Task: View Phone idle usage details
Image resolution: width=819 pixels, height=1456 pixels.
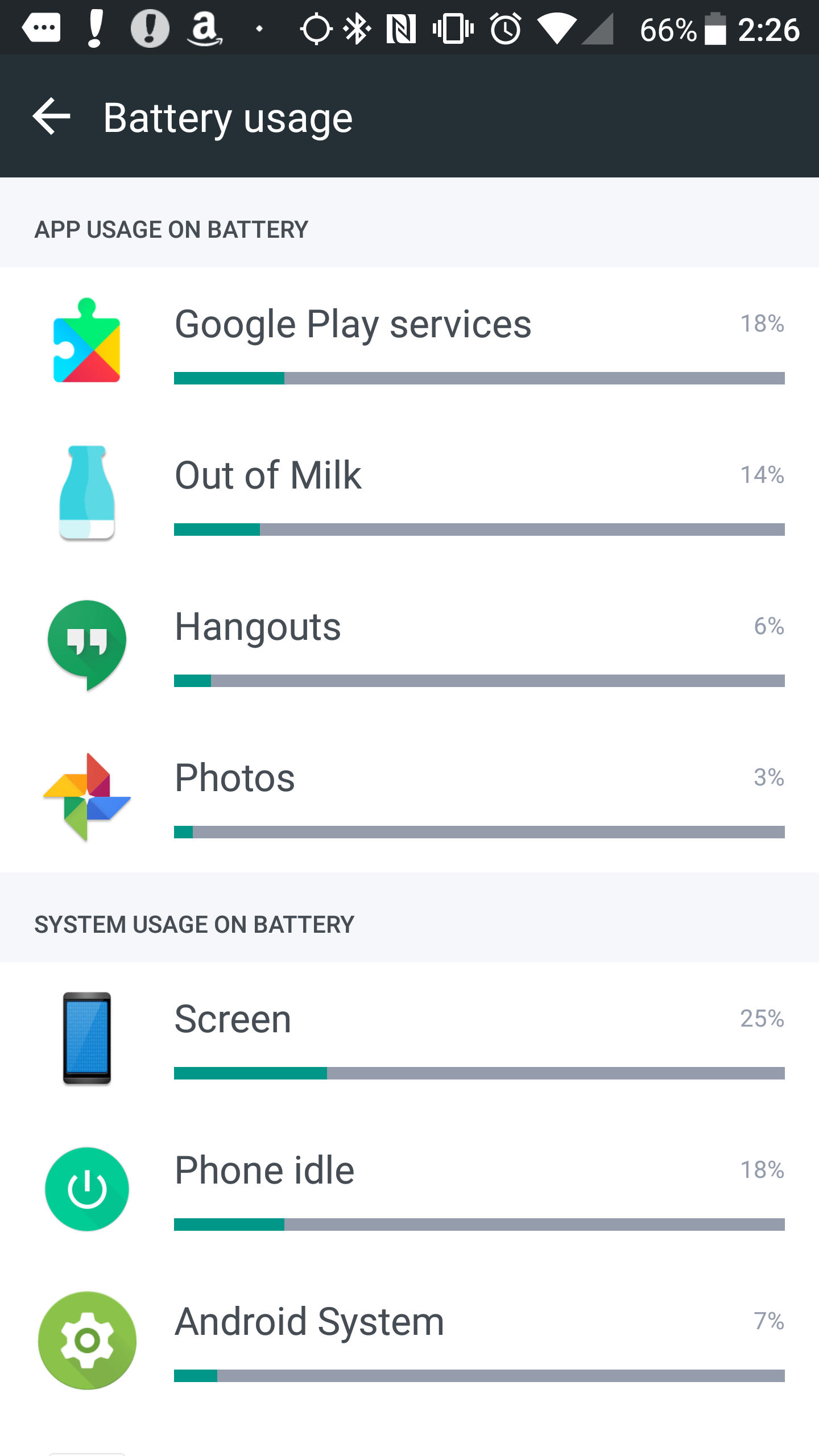Action: coord(409,1189)
